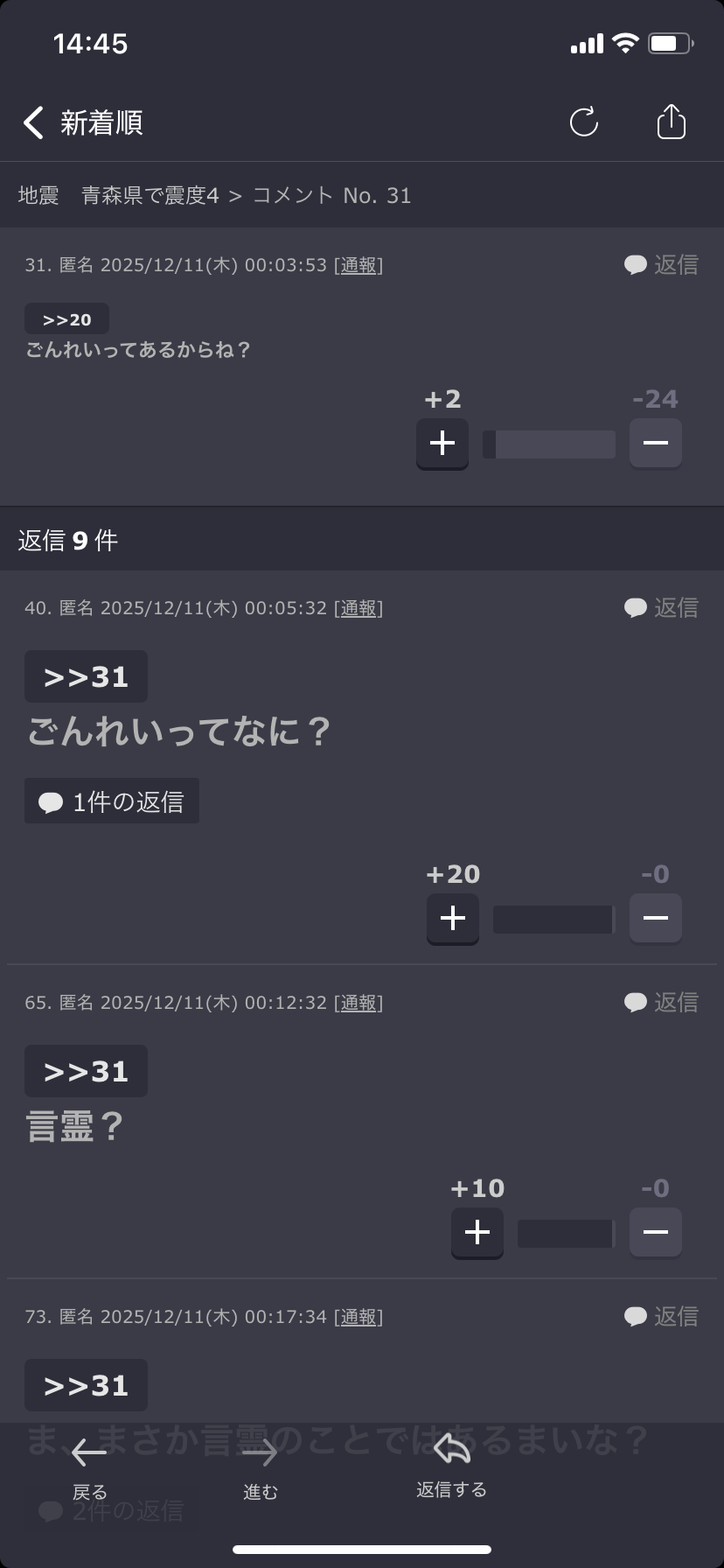Upvote comment 31 with the plus button
Screen dimensions: 724x1568
[442, 443]
